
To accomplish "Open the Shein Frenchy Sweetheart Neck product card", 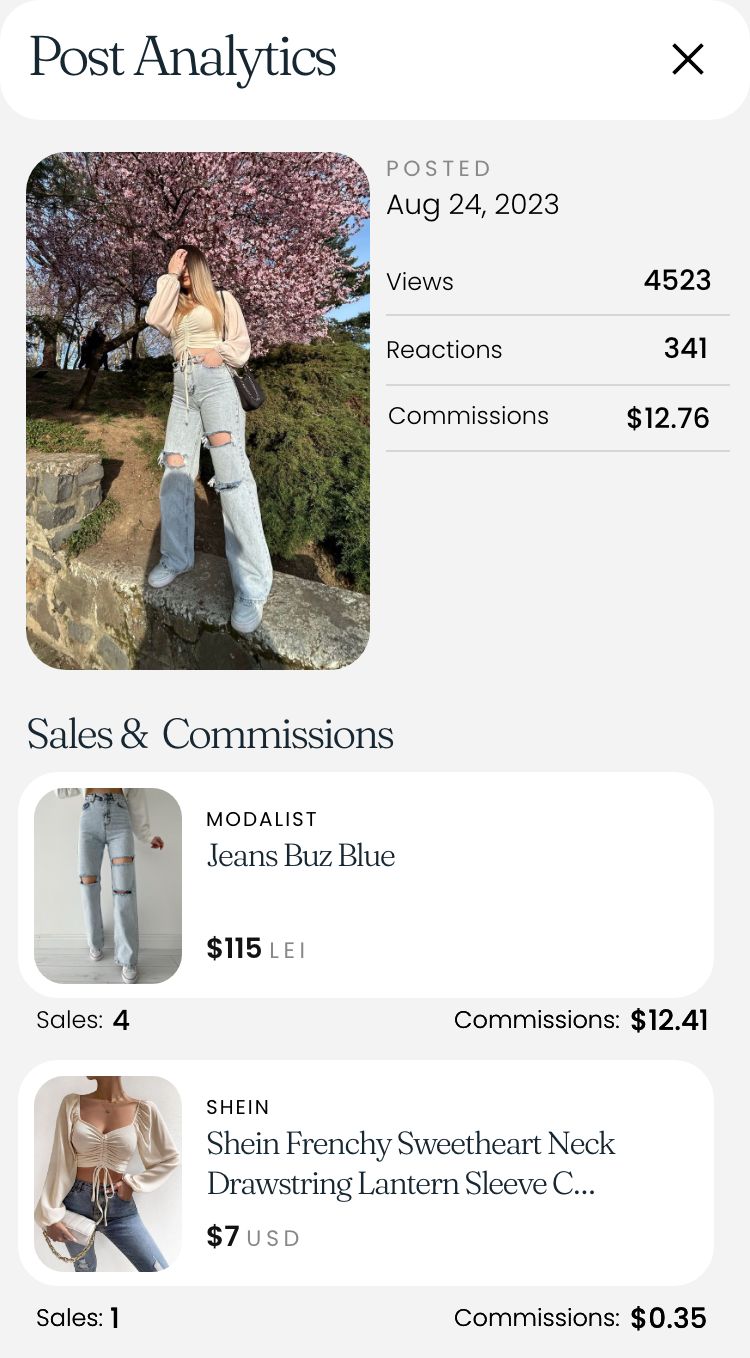I will click(366, 1173).
